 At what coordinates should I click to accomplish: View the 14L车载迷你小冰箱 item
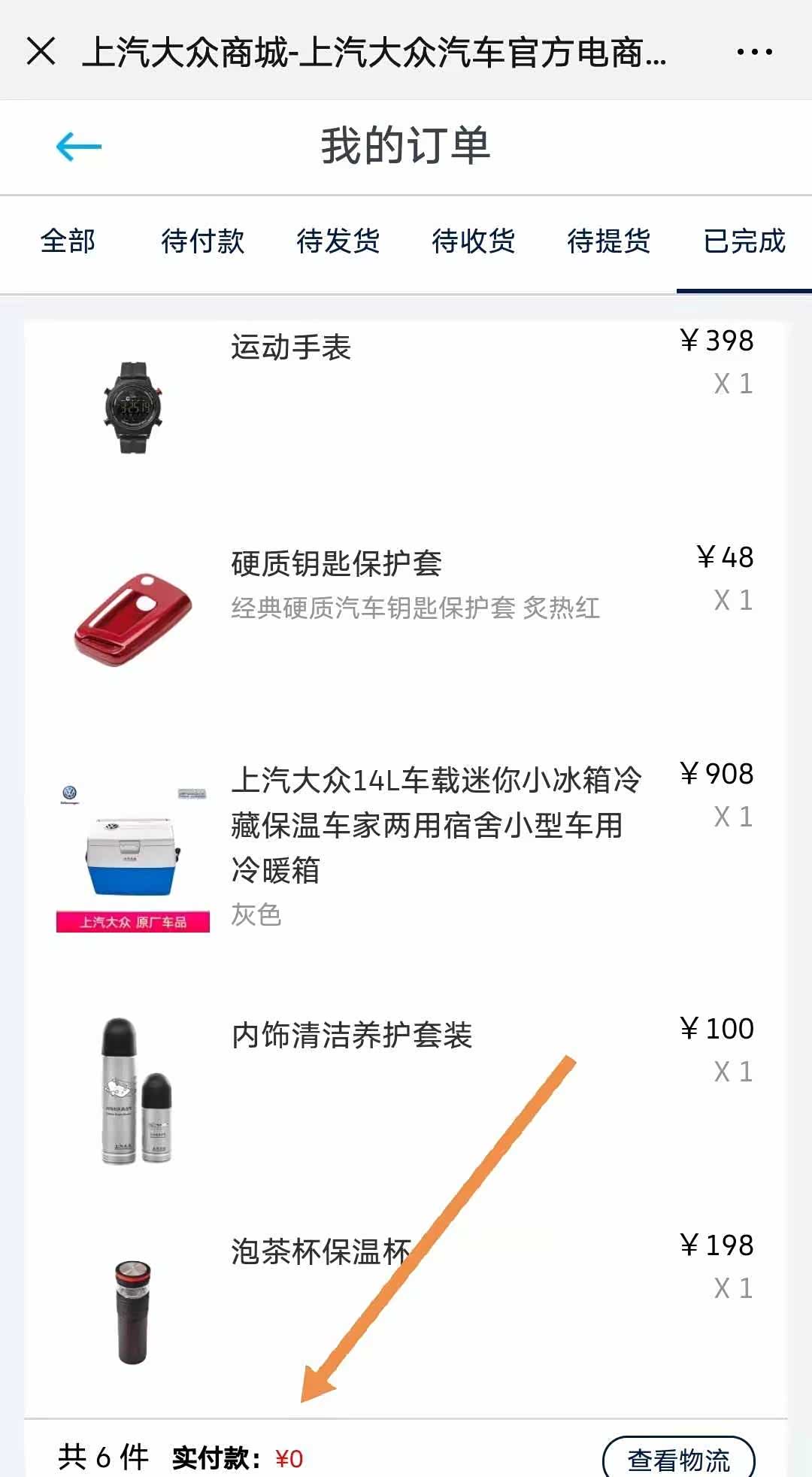[x=436, y=824]
